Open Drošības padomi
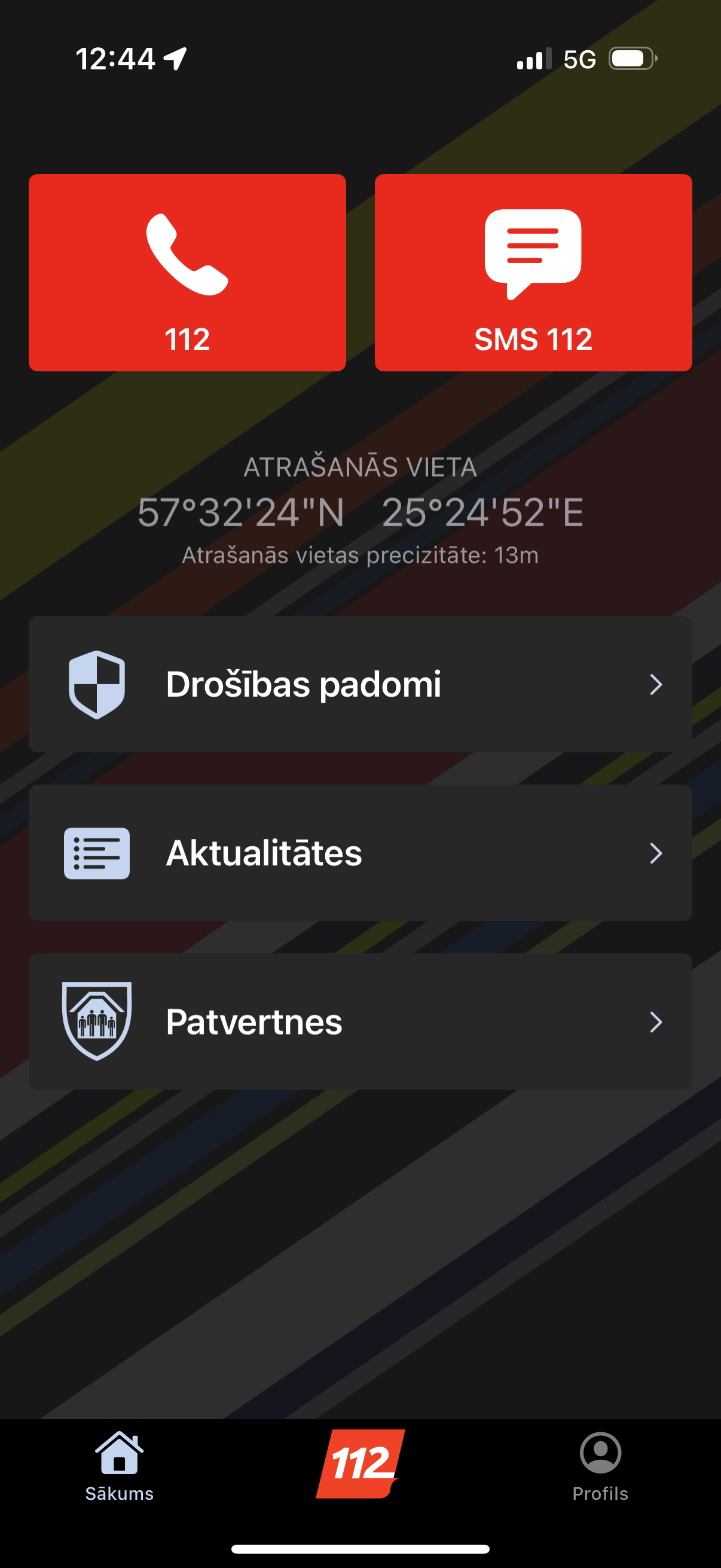The width and height of the screenshot is (721, 1568). click(x=360, y=684)
